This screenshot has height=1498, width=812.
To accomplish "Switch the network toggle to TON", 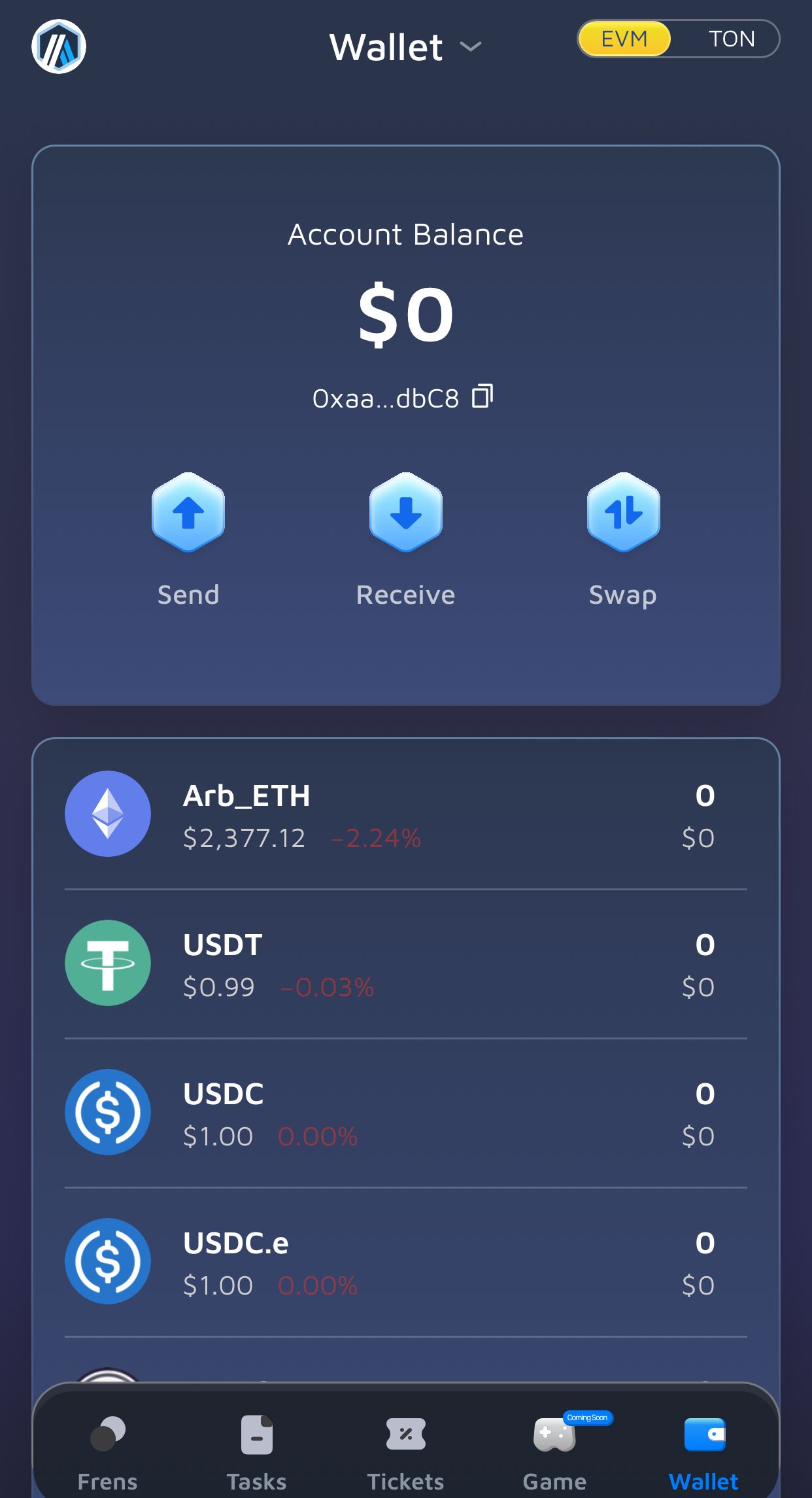I will 734,39.
